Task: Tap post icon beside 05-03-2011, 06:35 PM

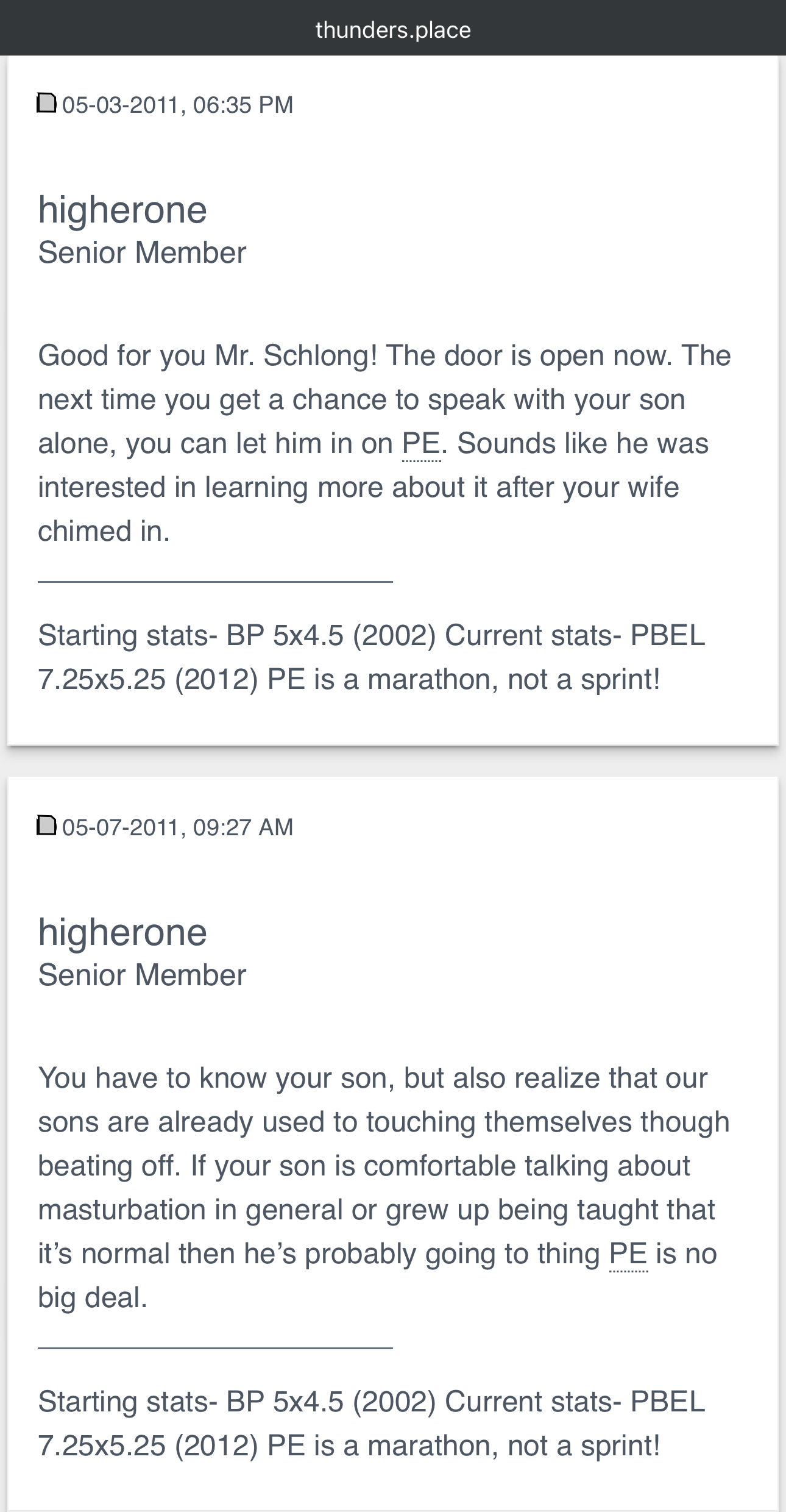Action: (x=47, y=103)
